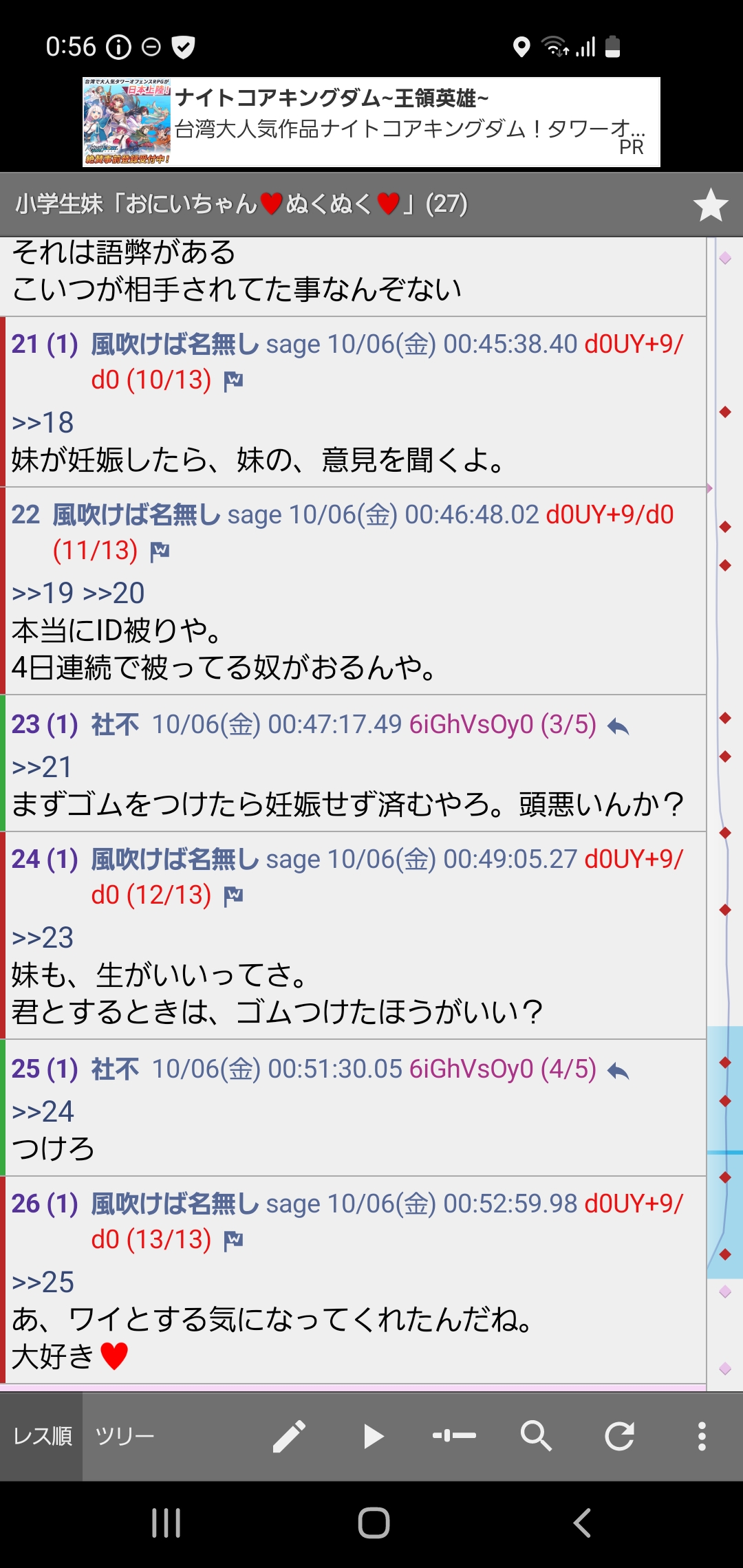The width and height of the screenshot is (743, 1568).
Task: Go back using the system back button
Action: coord(582,1523)
